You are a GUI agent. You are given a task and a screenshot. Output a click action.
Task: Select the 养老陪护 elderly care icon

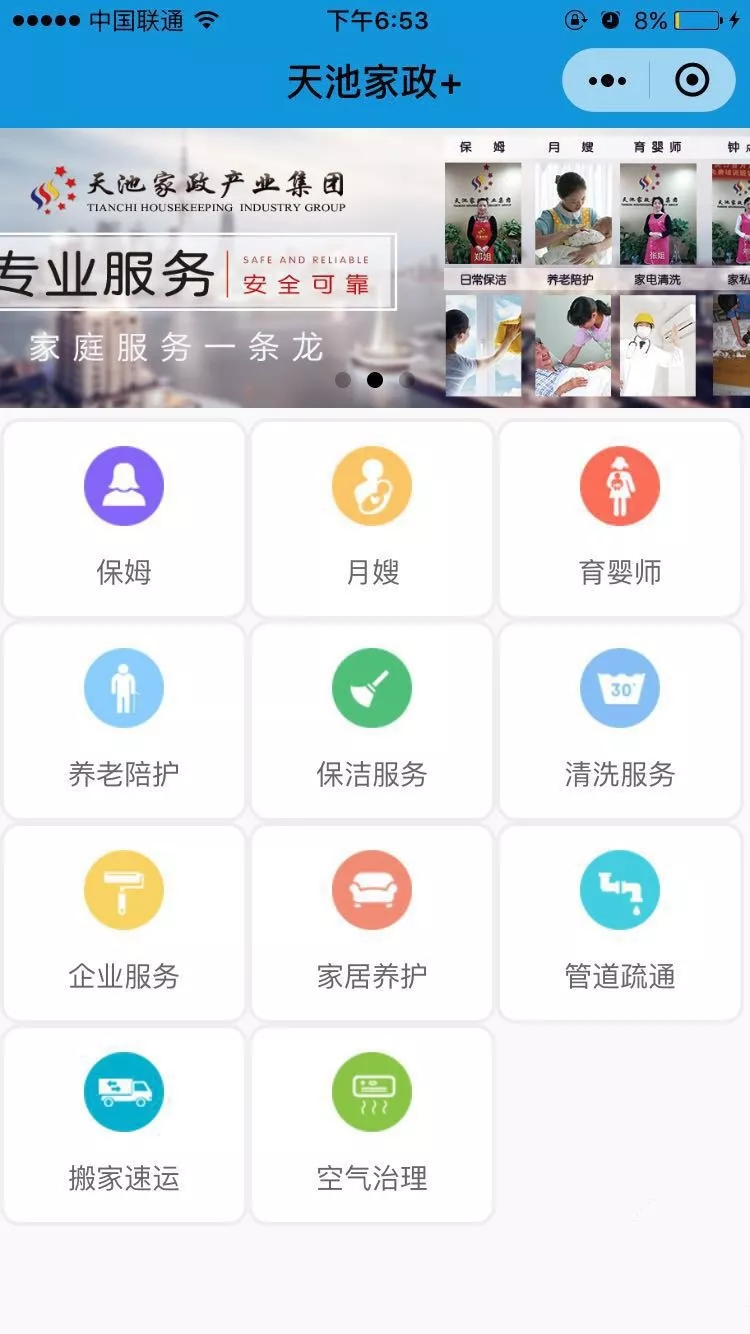click(123, 688)
